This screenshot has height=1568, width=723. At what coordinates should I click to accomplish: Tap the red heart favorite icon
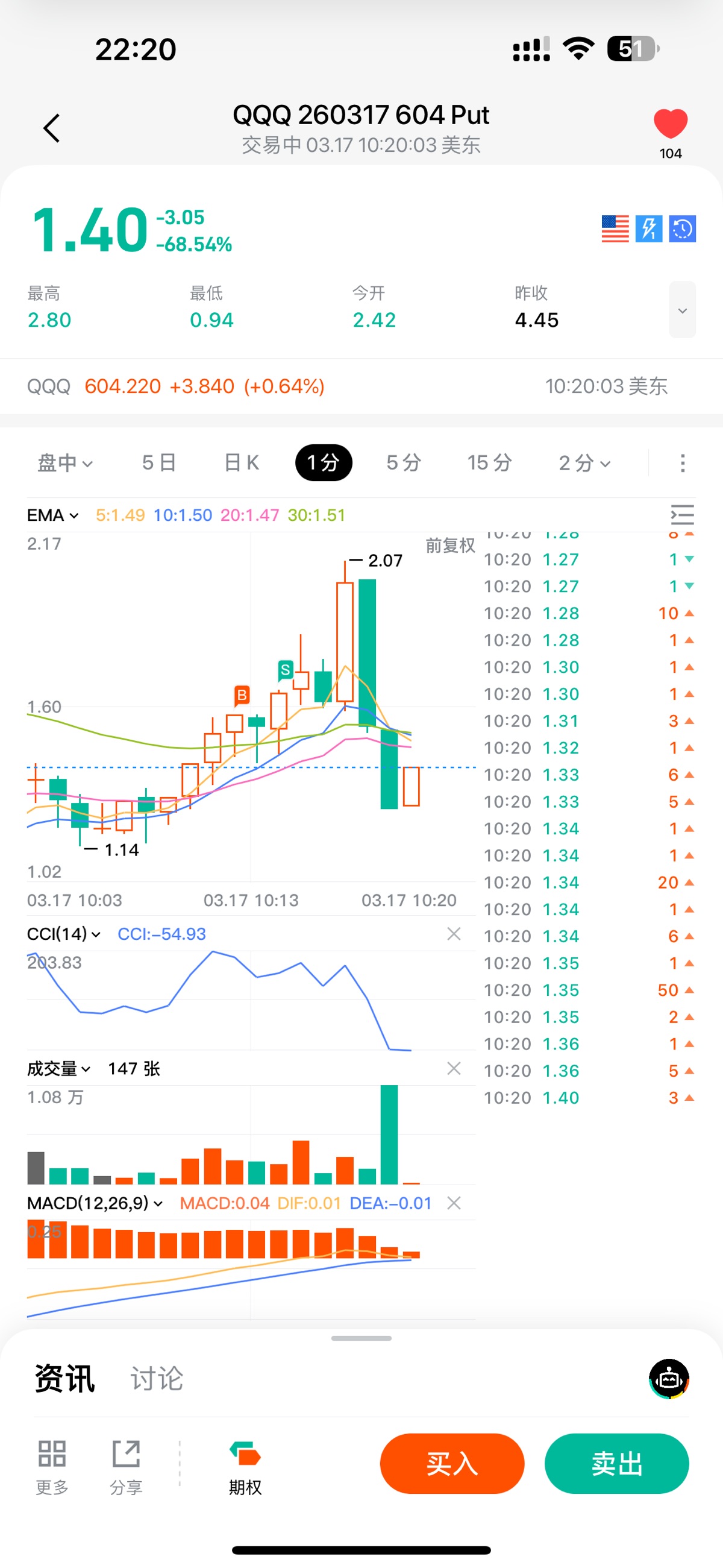tap(670, 123)
